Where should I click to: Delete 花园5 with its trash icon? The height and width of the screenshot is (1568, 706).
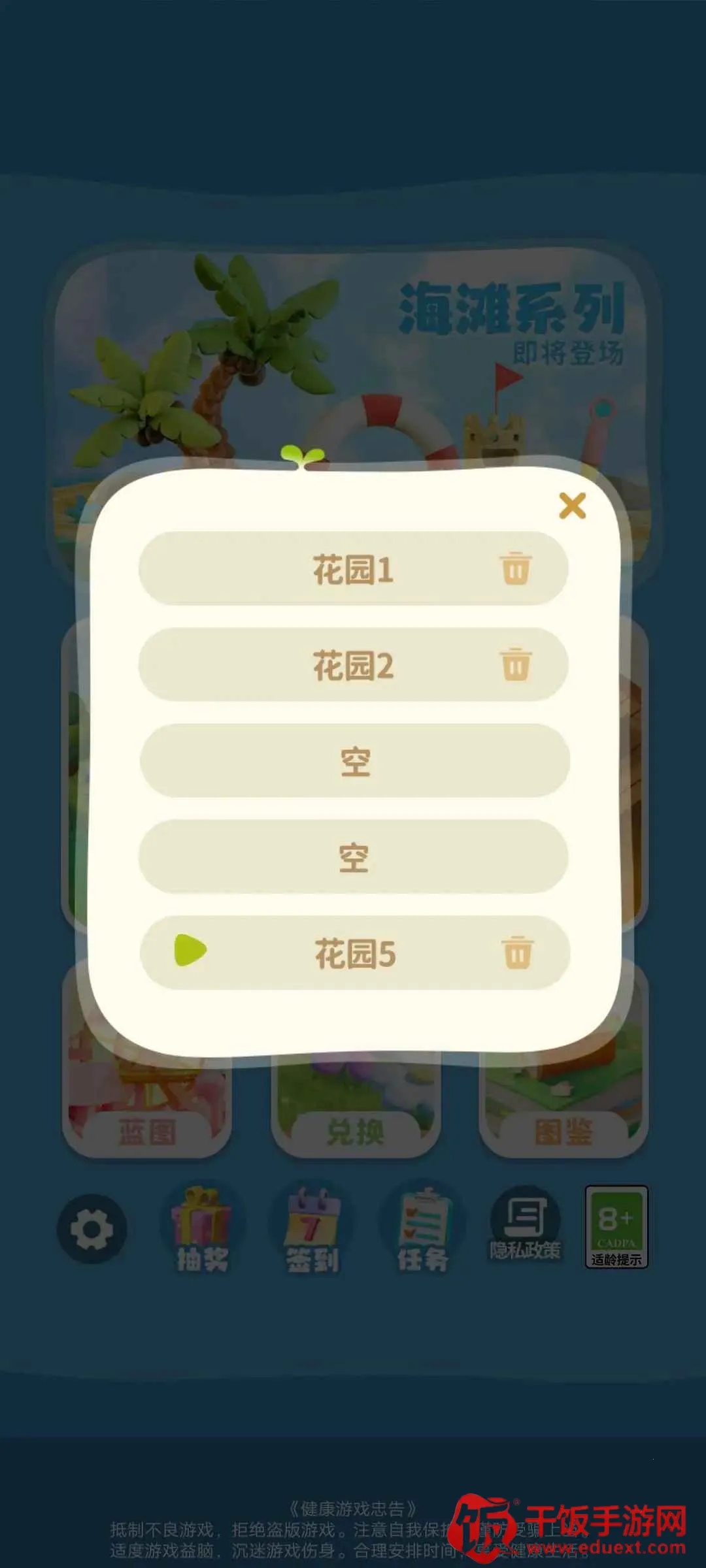(x=517, y=953)
